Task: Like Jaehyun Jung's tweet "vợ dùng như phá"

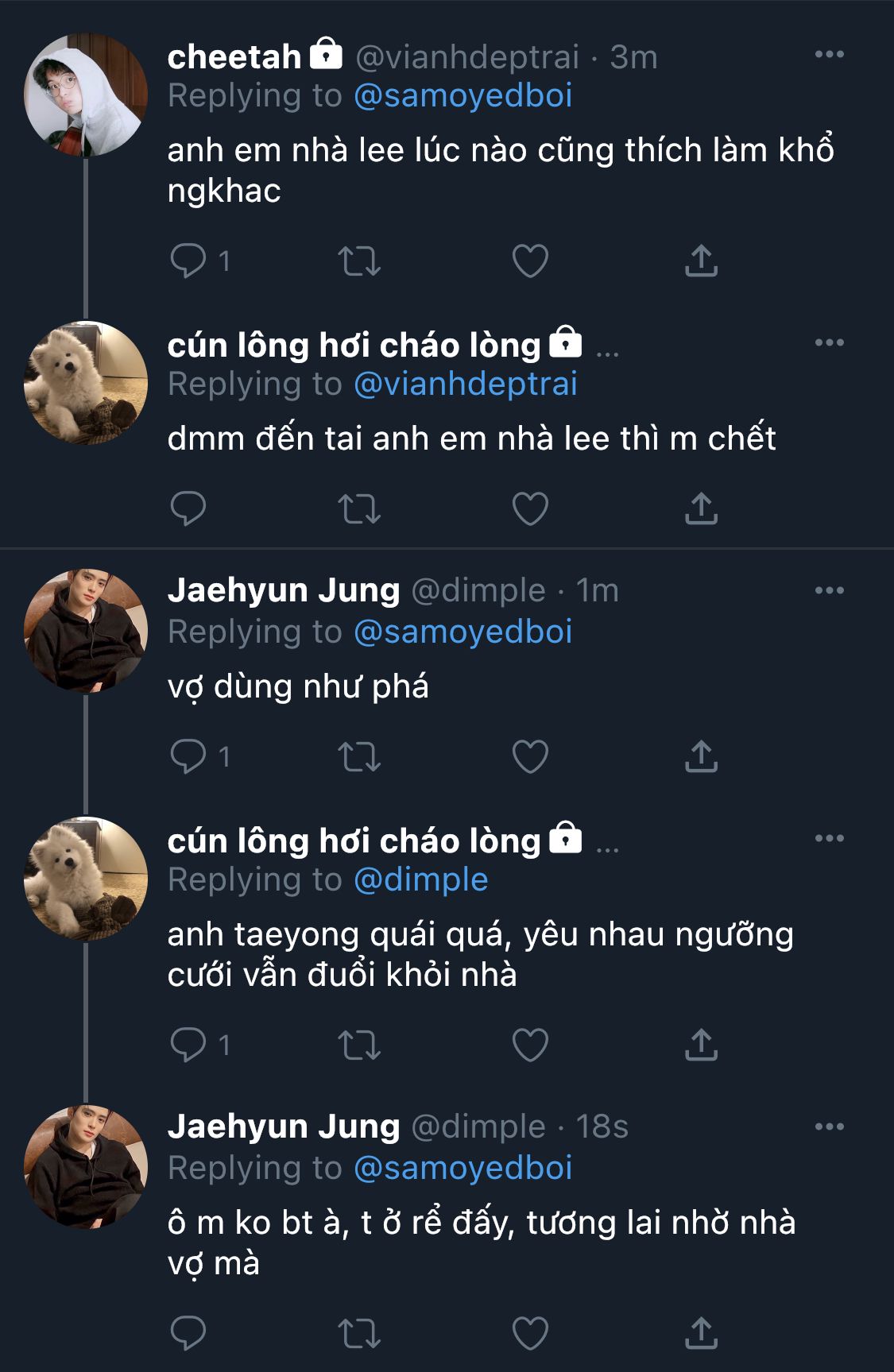Action: [530, 756]
